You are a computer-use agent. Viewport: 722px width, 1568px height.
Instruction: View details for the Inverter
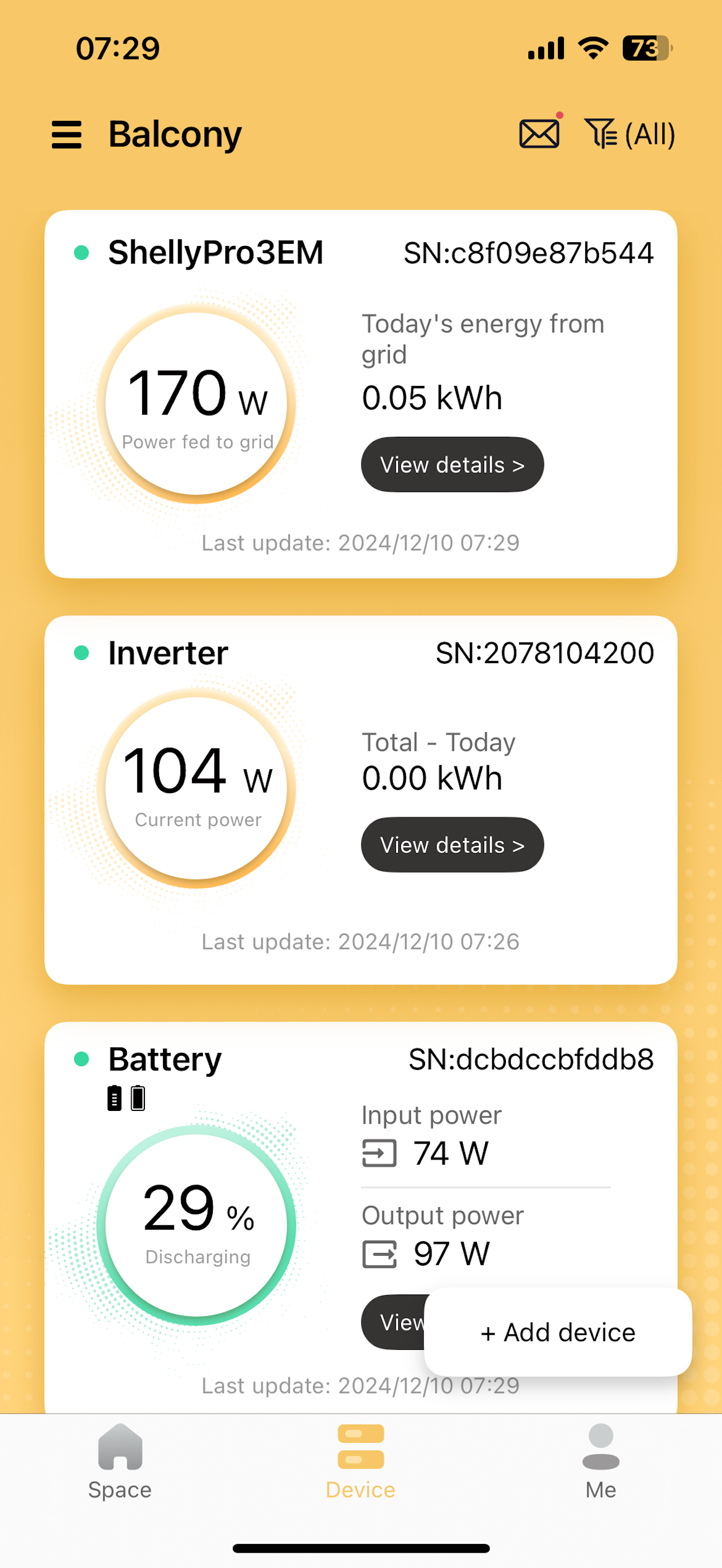pos(452,845)
